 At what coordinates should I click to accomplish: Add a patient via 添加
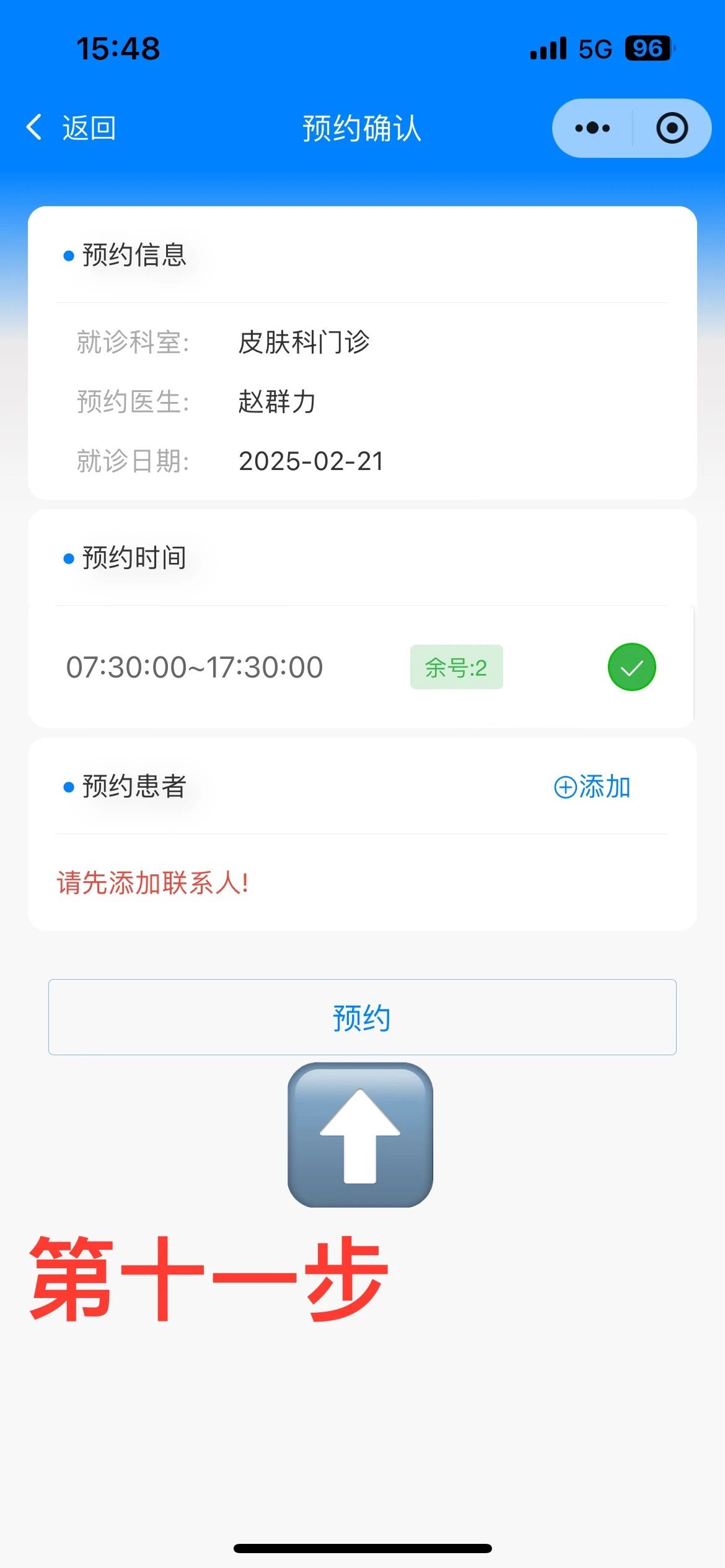pos(592,787)
